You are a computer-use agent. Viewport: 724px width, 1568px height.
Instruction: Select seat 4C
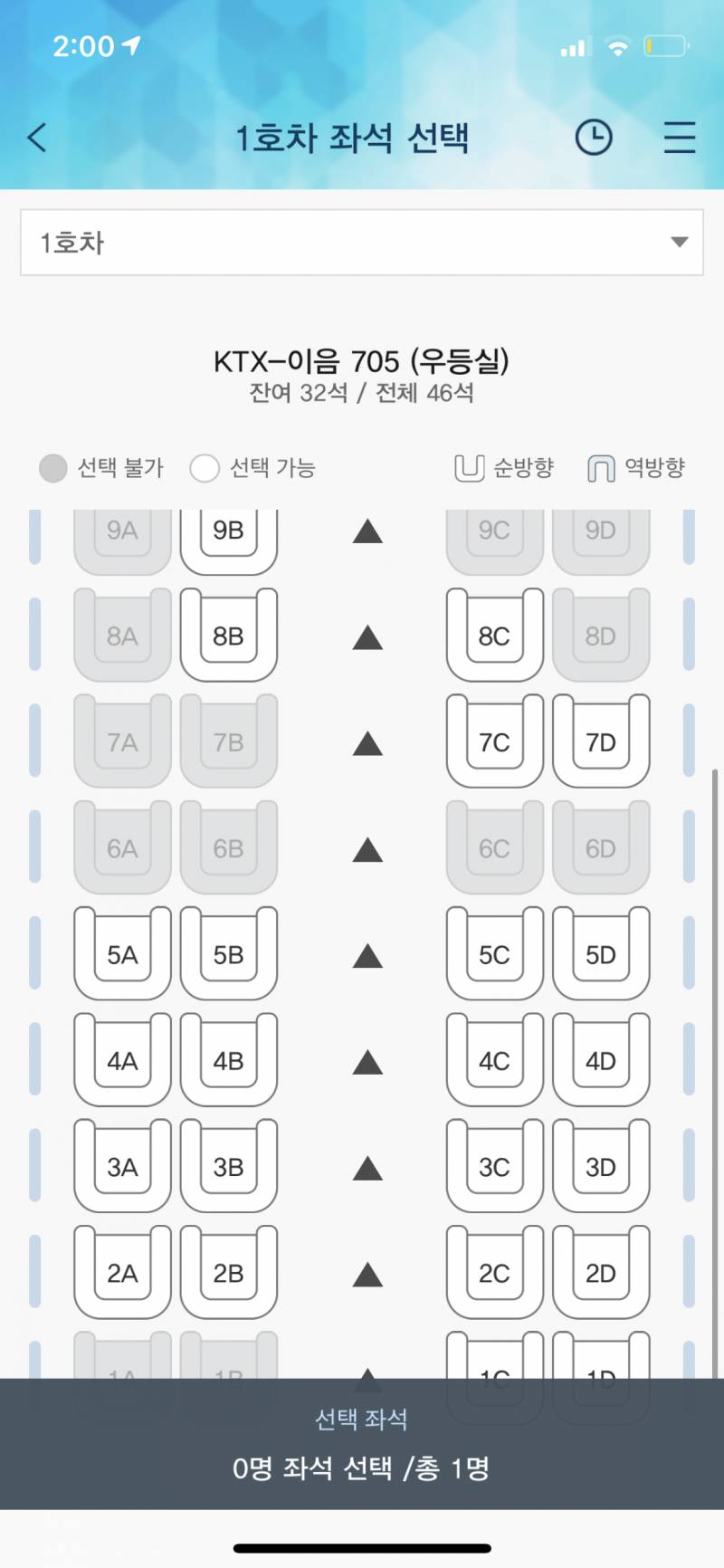493,1059
